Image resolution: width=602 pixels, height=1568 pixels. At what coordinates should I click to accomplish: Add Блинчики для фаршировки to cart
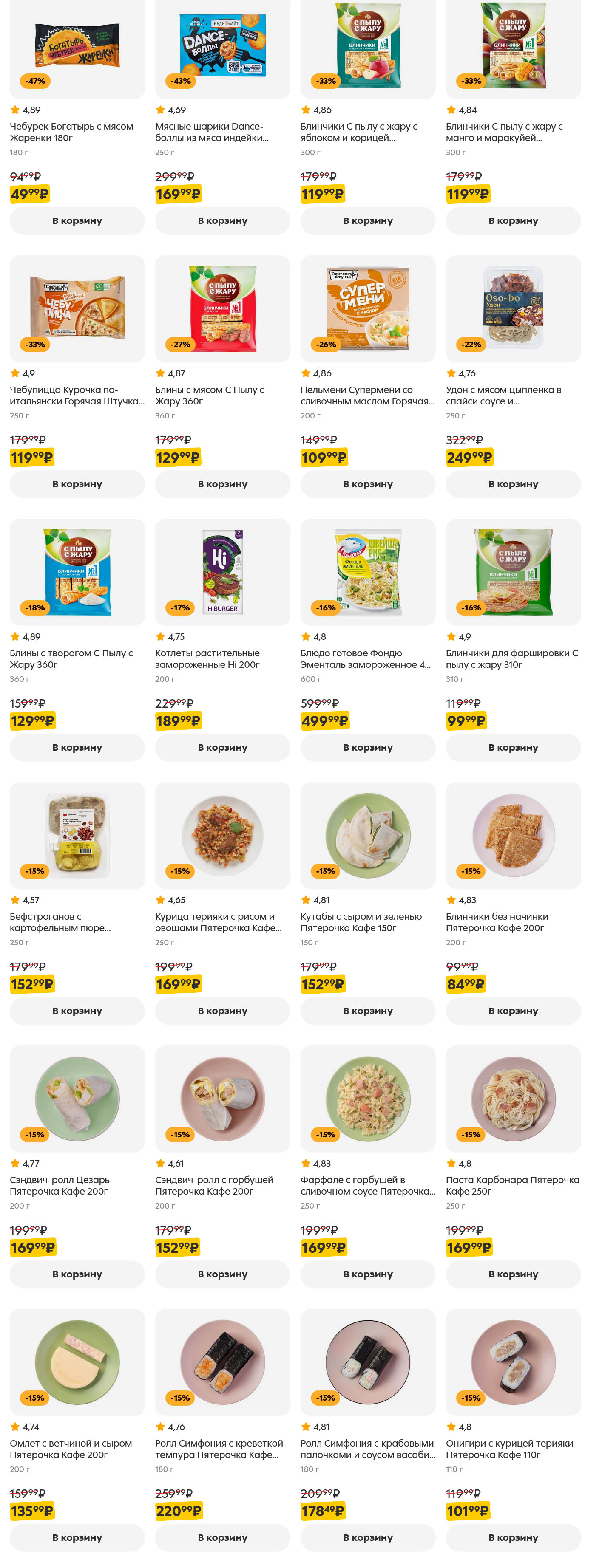coord(513,748)
